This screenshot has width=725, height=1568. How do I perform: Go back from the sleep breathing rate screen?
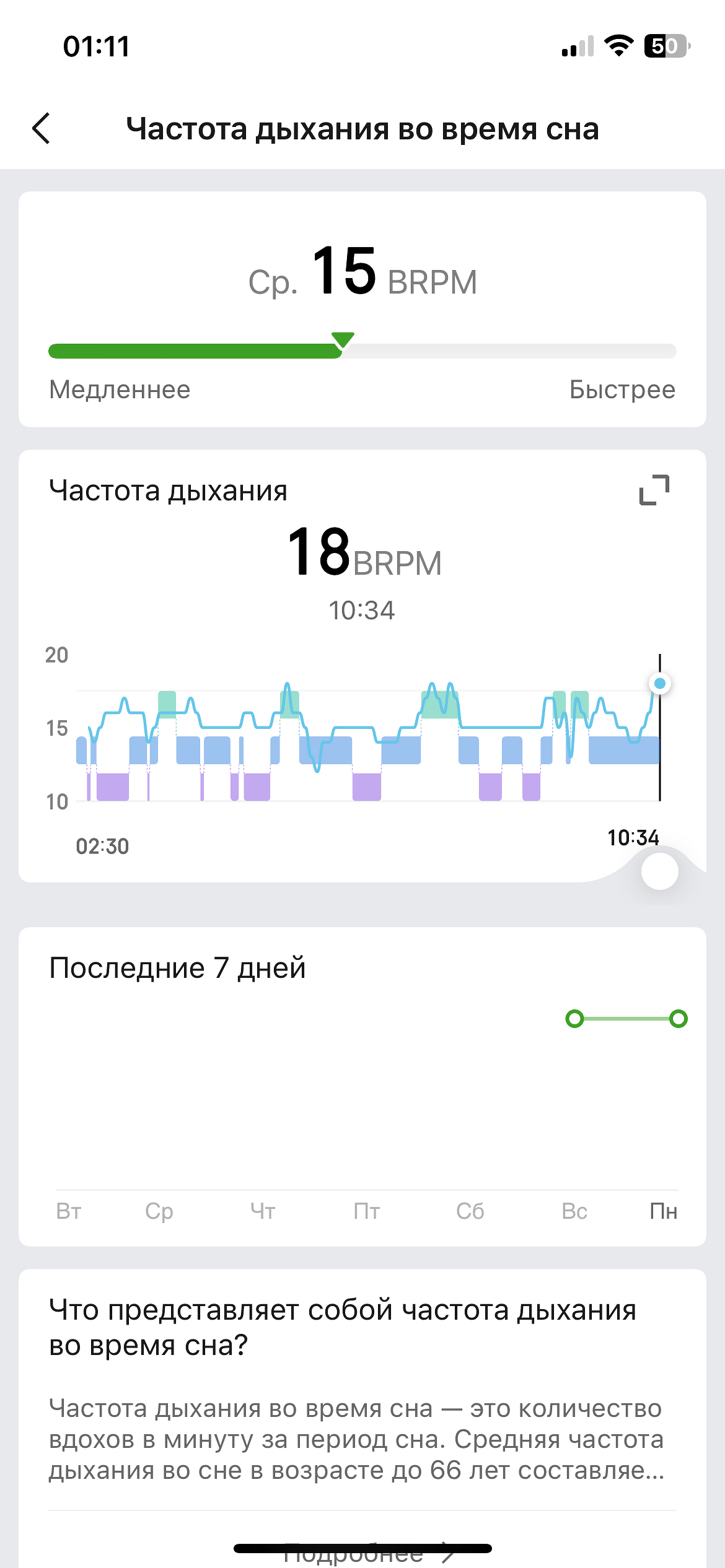point(42,129)
